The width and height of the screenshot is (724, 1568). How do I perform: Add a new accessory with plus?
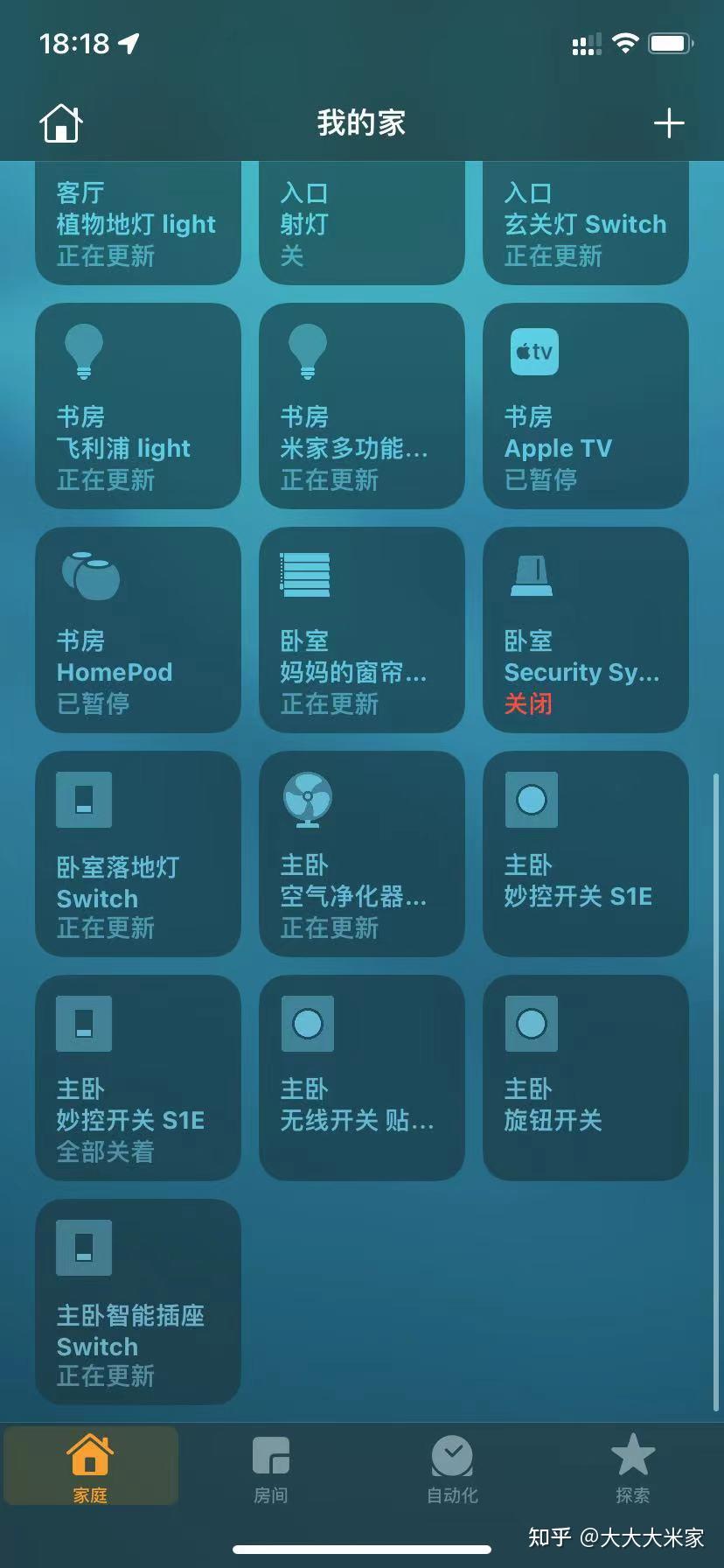tap(669, 123)
